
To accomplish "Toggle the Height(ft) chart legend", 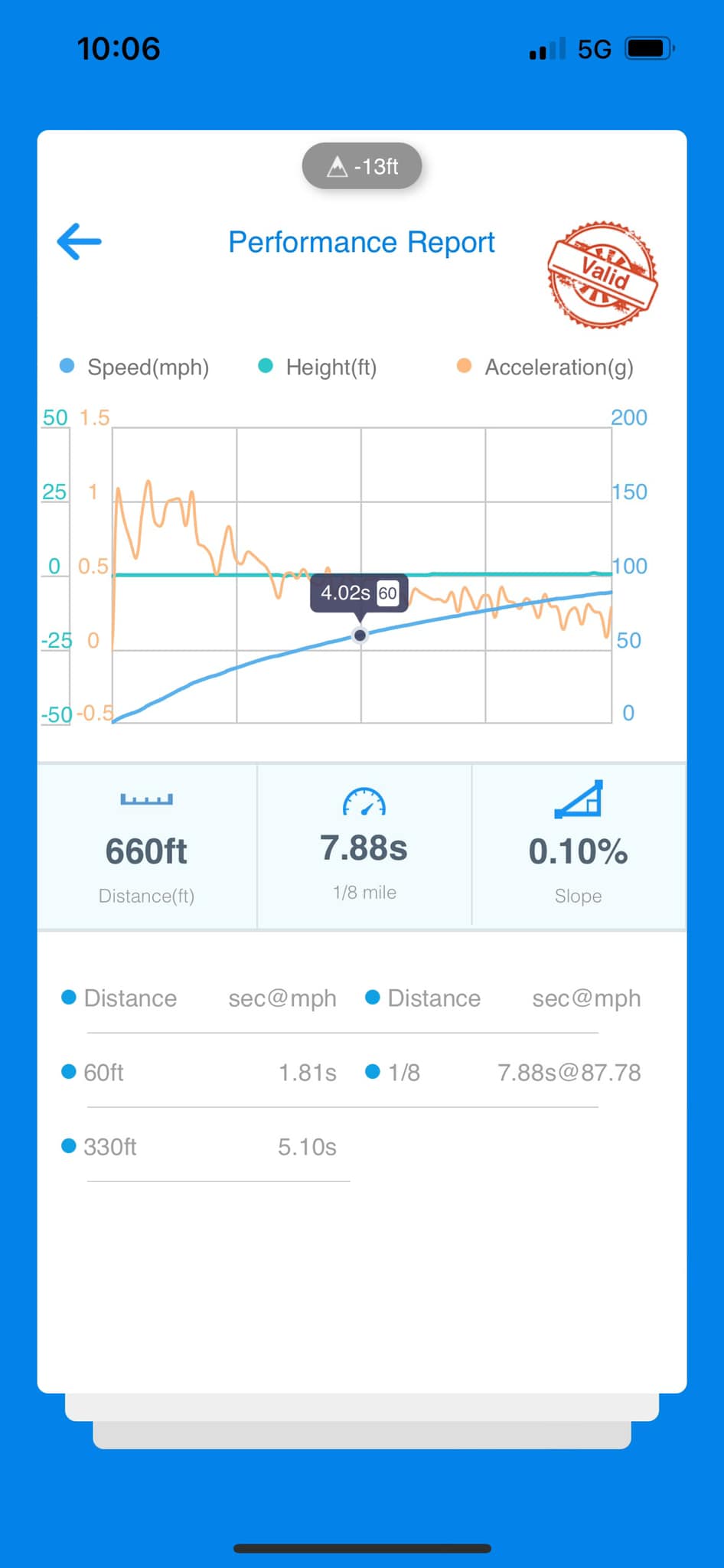I will (x=318, y=367).
